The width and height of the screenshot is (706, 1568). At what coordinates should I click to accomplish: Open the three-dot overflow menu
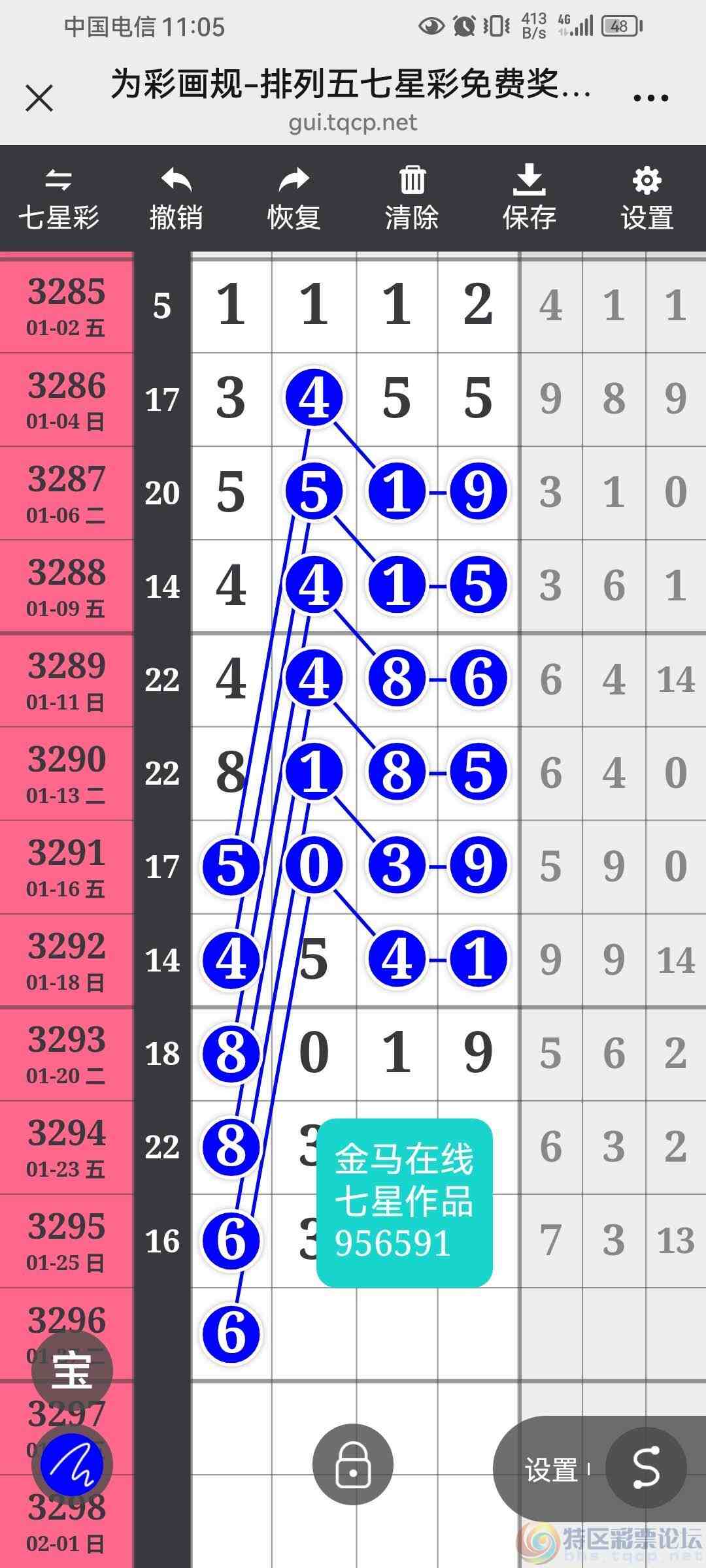click(651, 99)
